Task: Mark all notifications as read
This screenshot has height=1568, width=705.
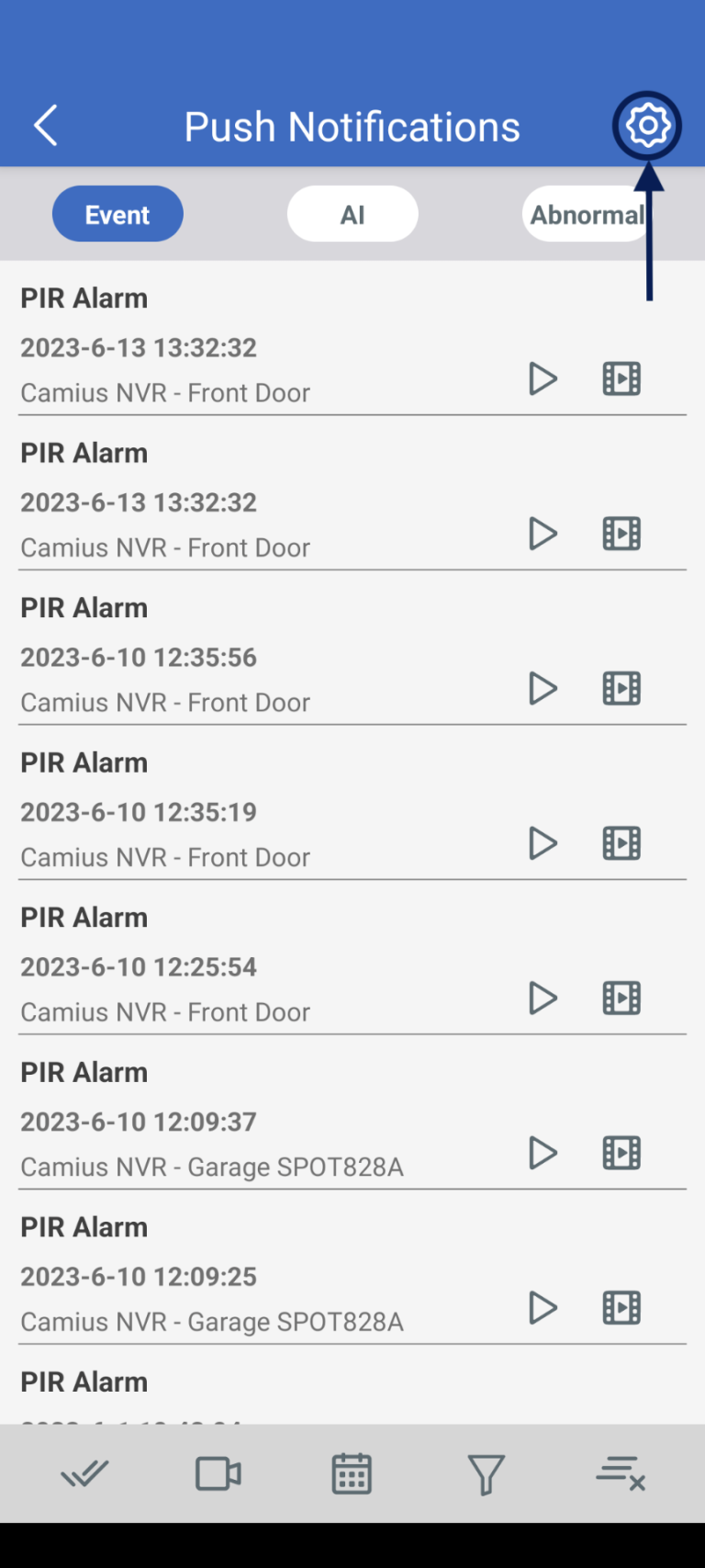Action: click(84, 1473)
